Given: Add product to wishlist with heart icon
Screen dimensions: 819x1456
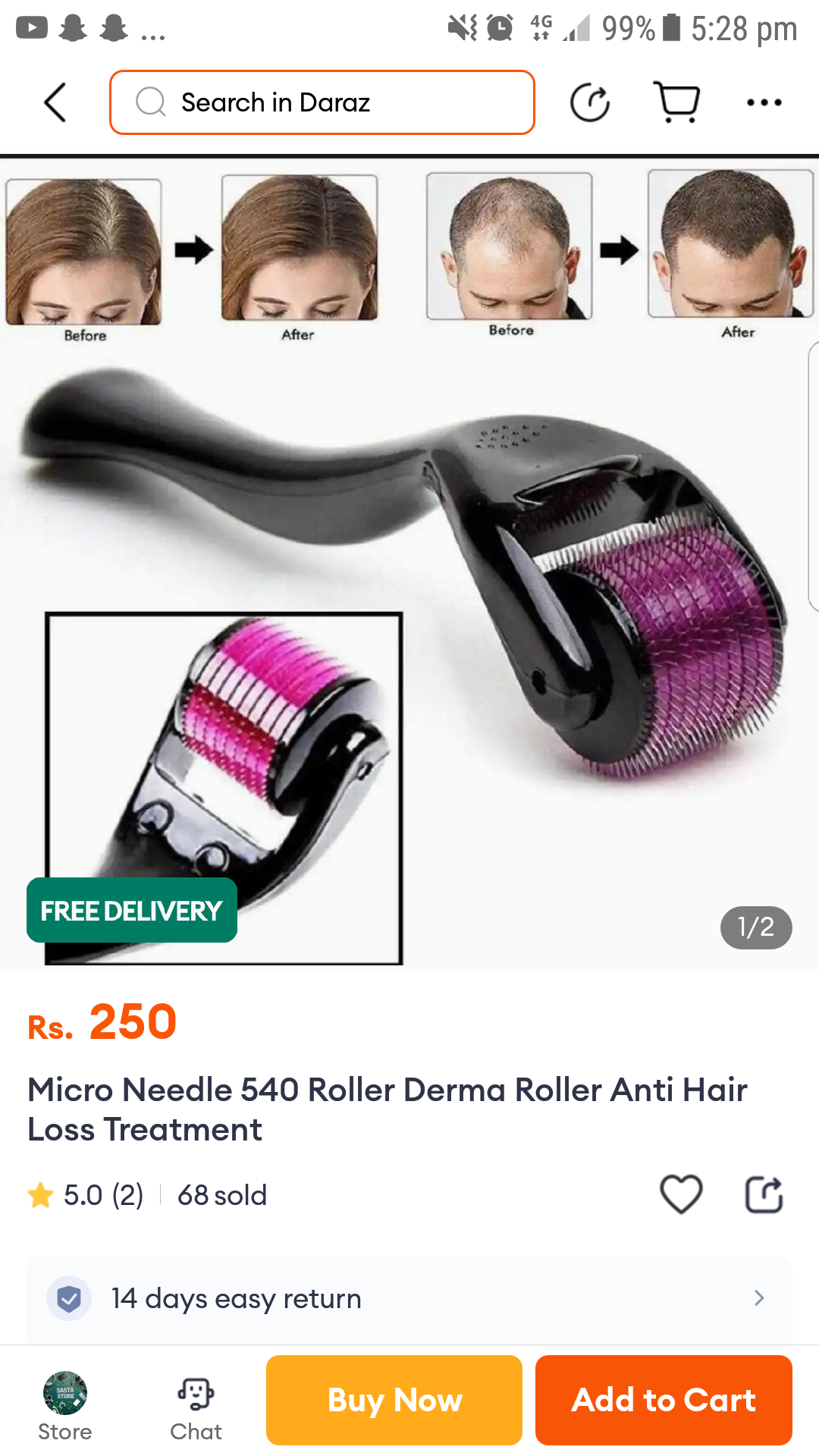Looking at the screenshot, I should coord(681,1194).
